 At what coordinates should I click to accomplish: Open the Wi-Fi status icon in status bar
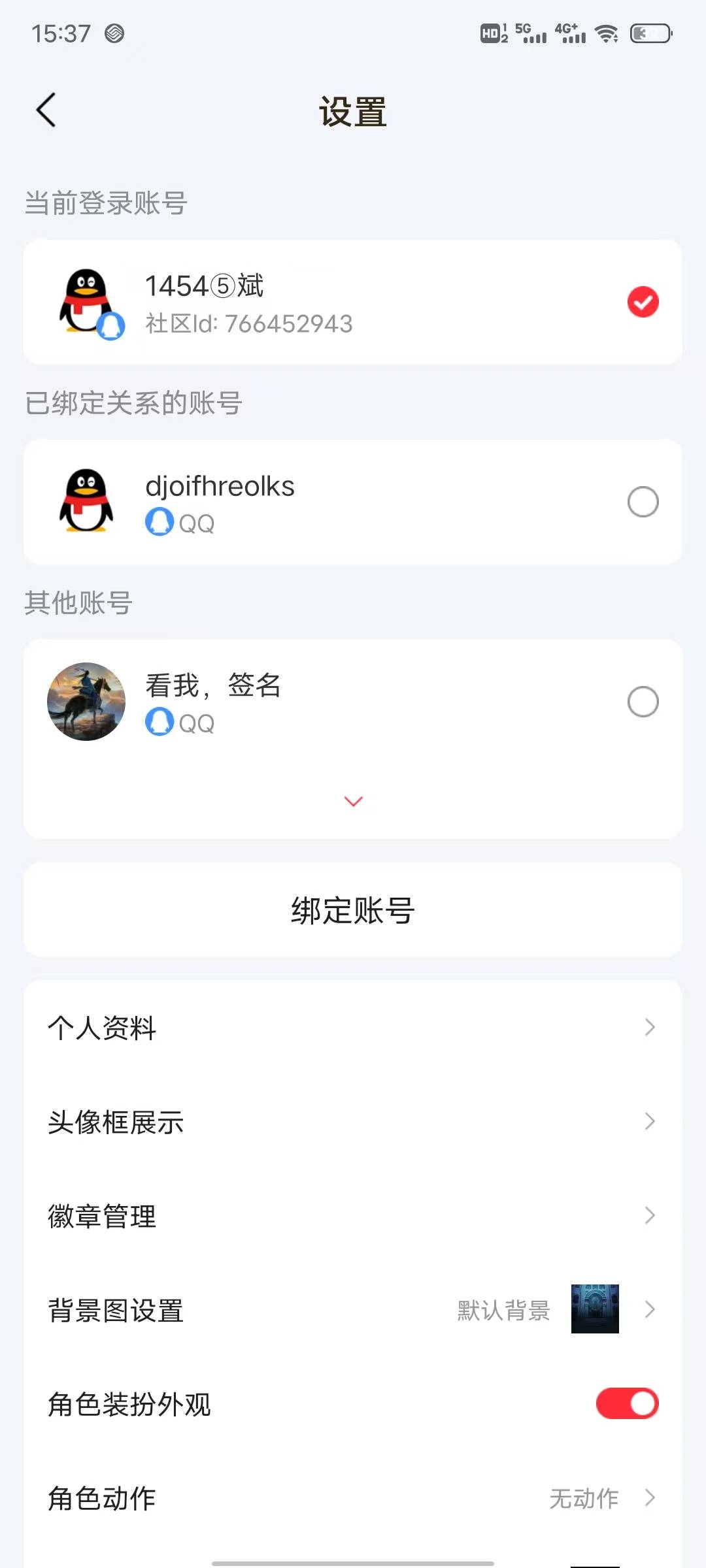tap(607, 33)
